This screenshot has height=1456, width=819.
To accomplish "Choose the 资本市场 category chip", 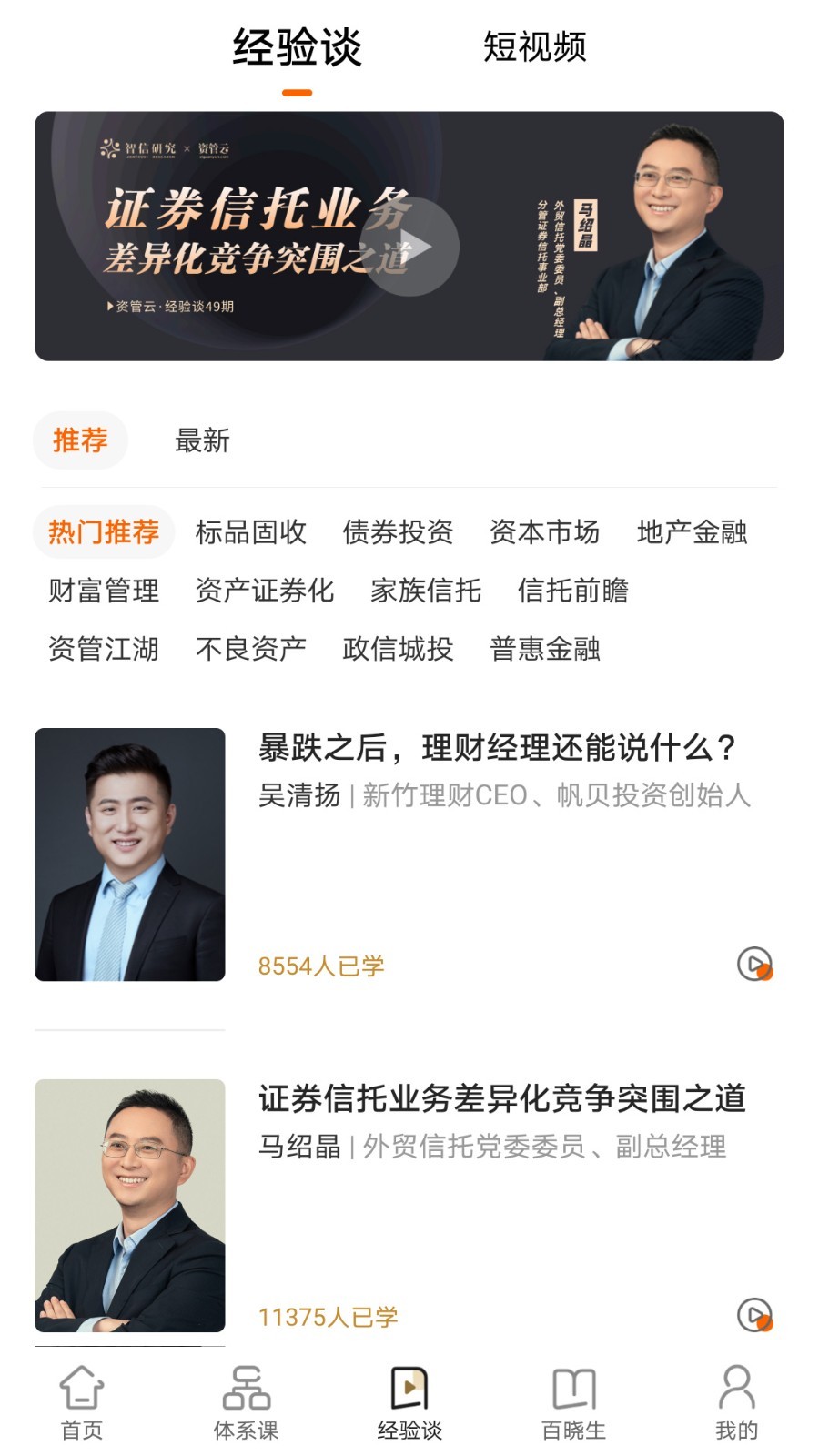I will 544,532.
